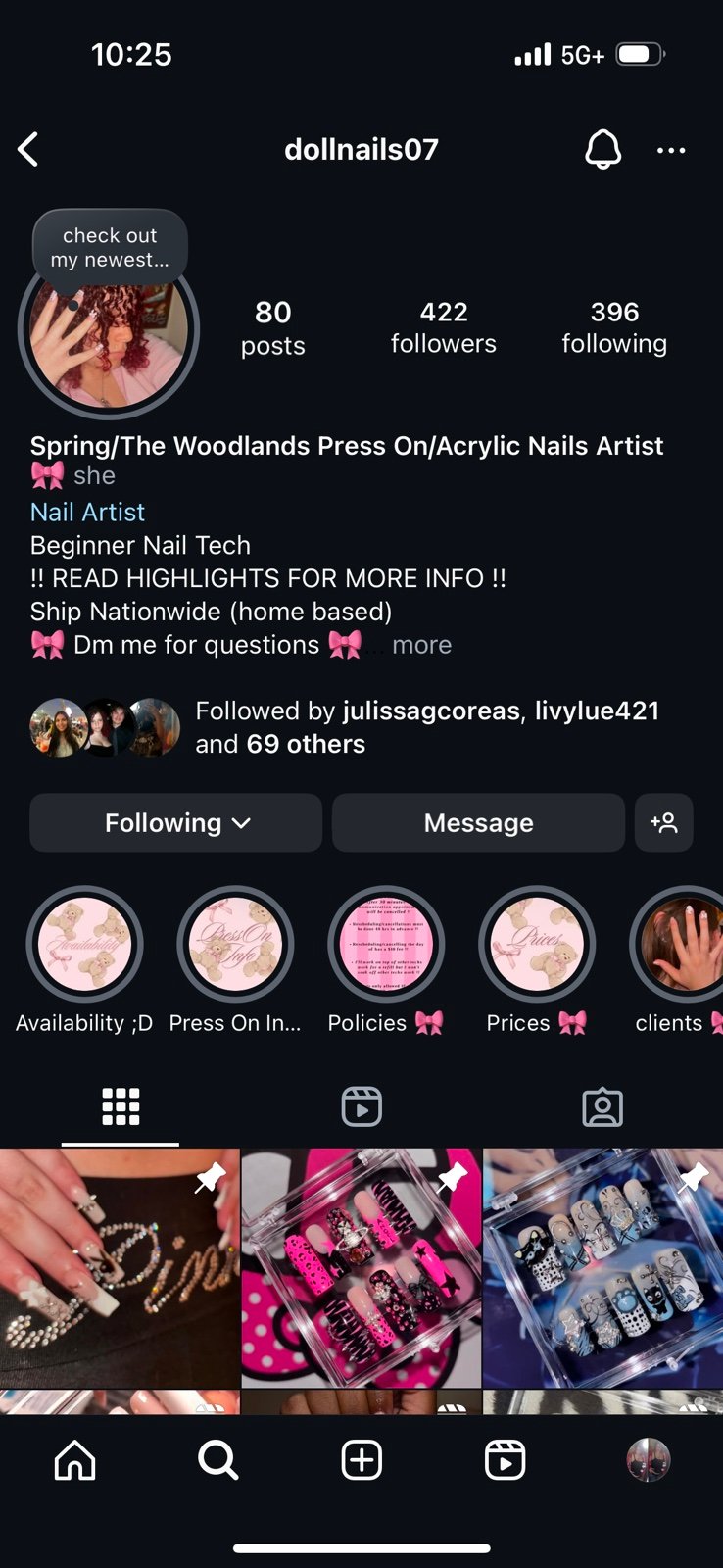Open the notifications bell for dollnails07
This screenshot has width=723, height=1568.
point(602,150)
